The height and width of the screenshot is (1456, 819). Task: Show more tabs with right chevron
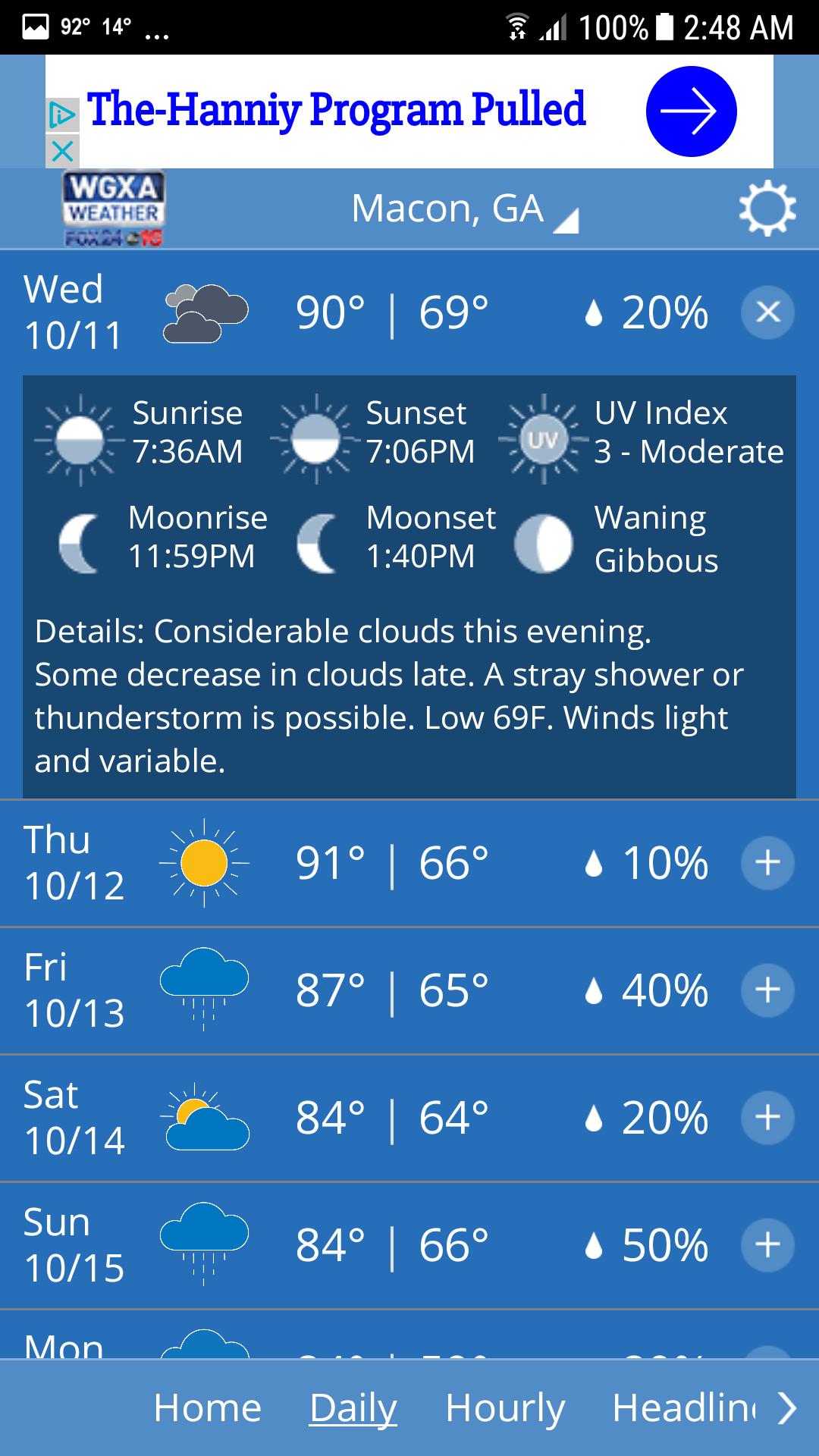(788, 1408)
